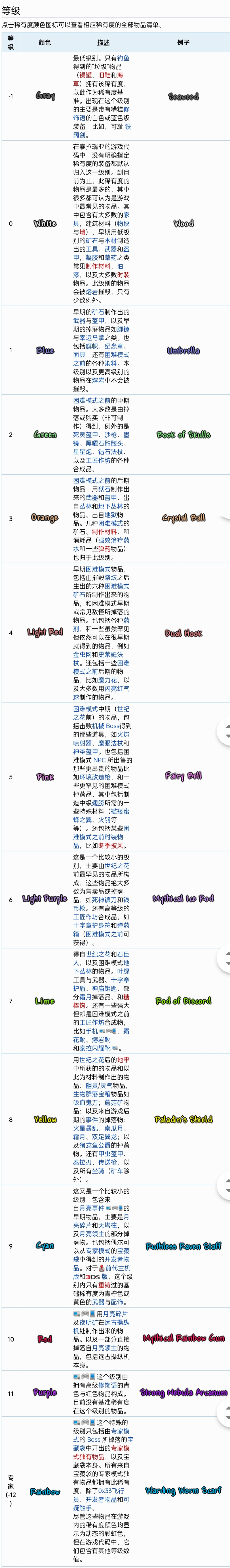Screen dimensions: 230x1568
Task: Open the Rainbow expert rarity list
Action: (44, 1491)
